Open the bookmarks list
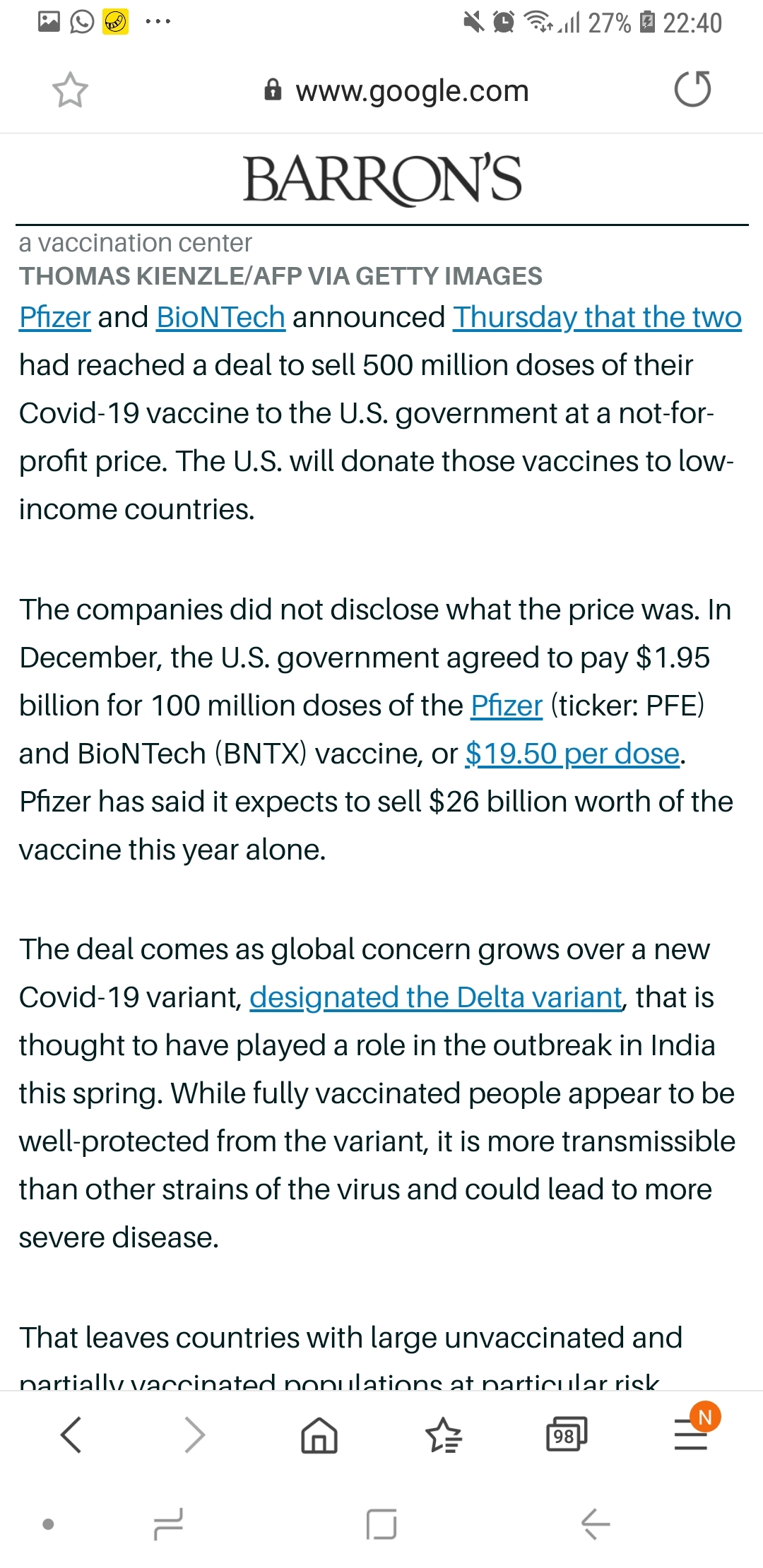This screenshot has height=1568, width=763. coord(443,1435)
